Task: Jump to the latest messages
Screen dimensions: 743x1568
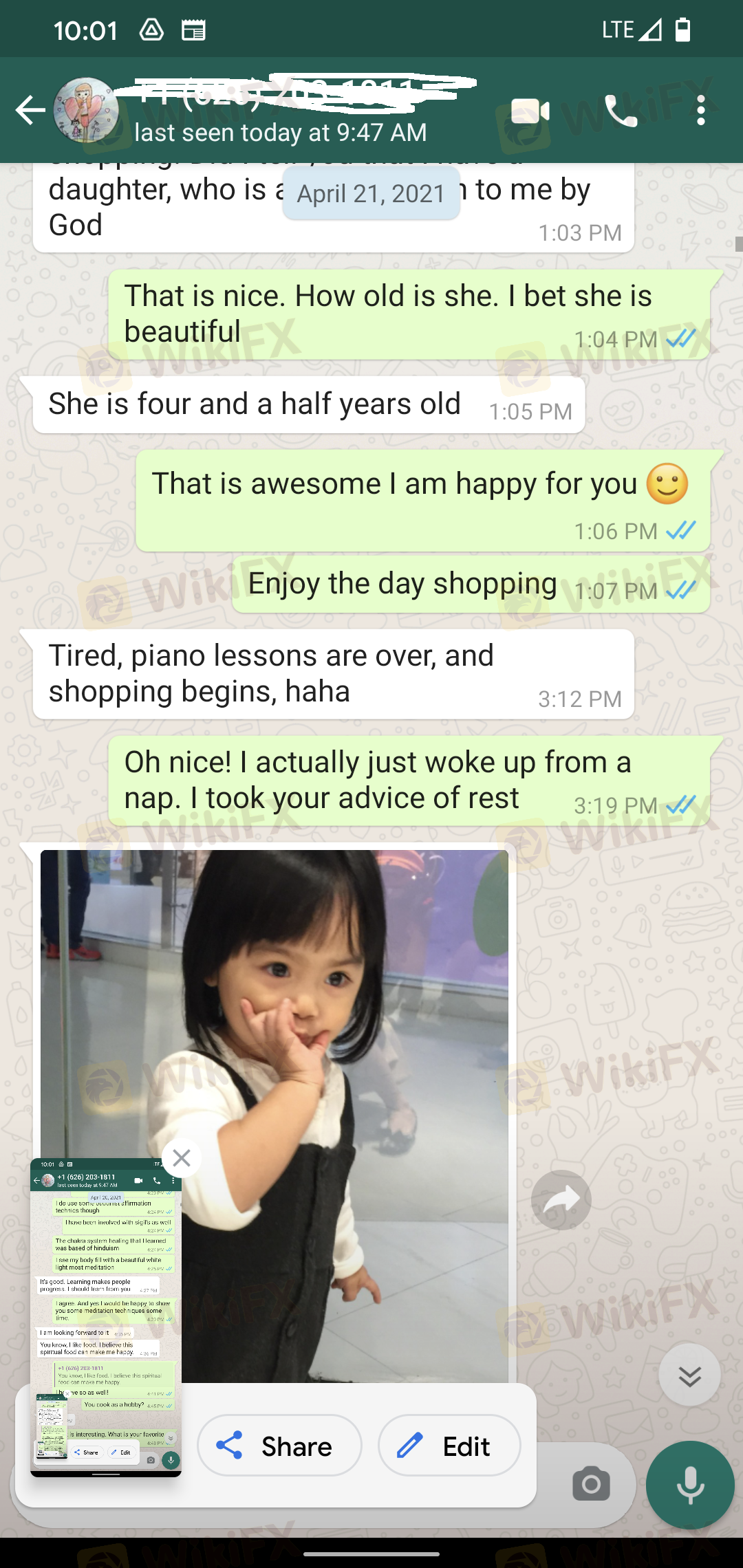Action: (689, 1375)
